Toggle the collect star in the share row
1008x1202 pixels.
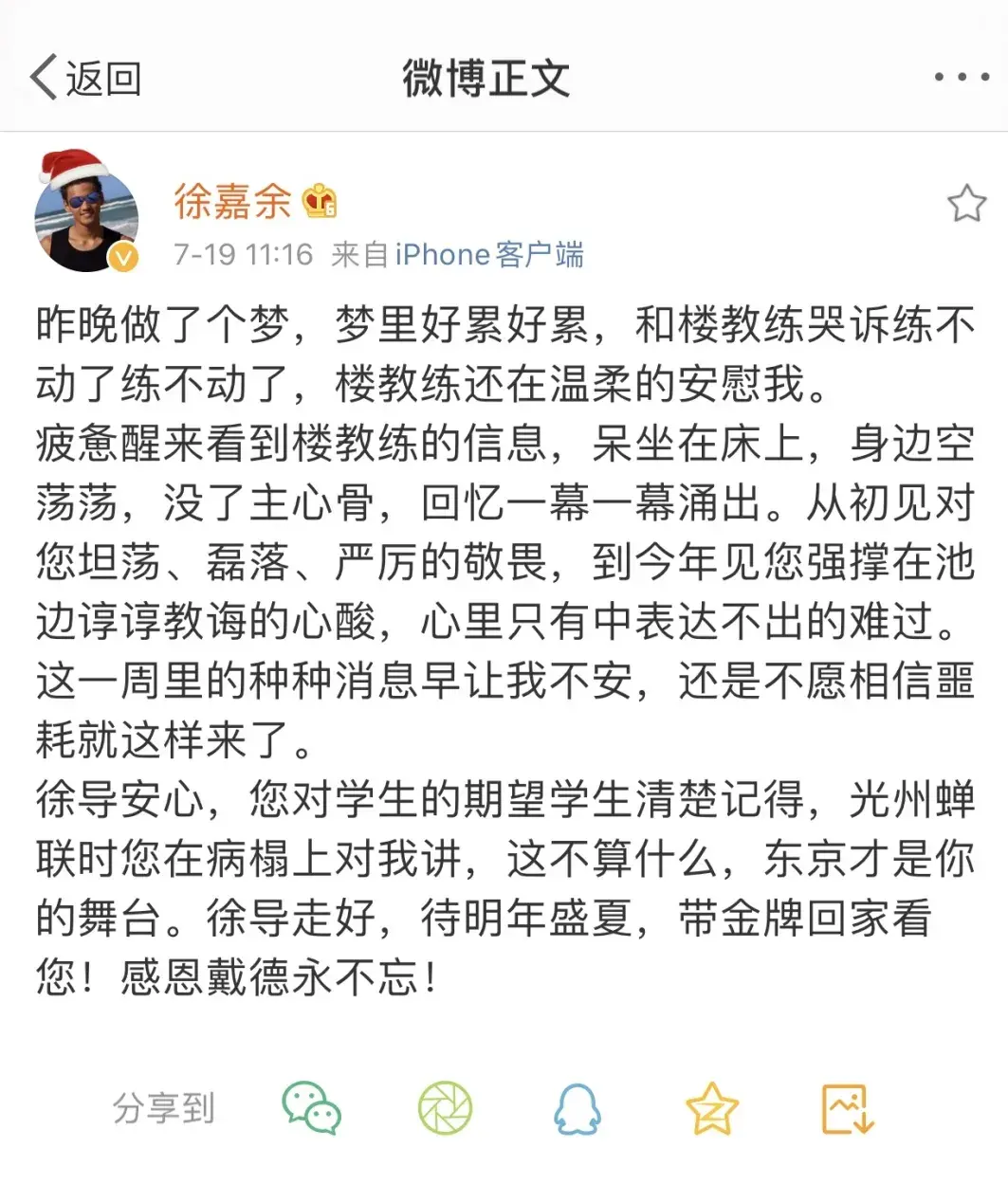tap(709, 1109)
